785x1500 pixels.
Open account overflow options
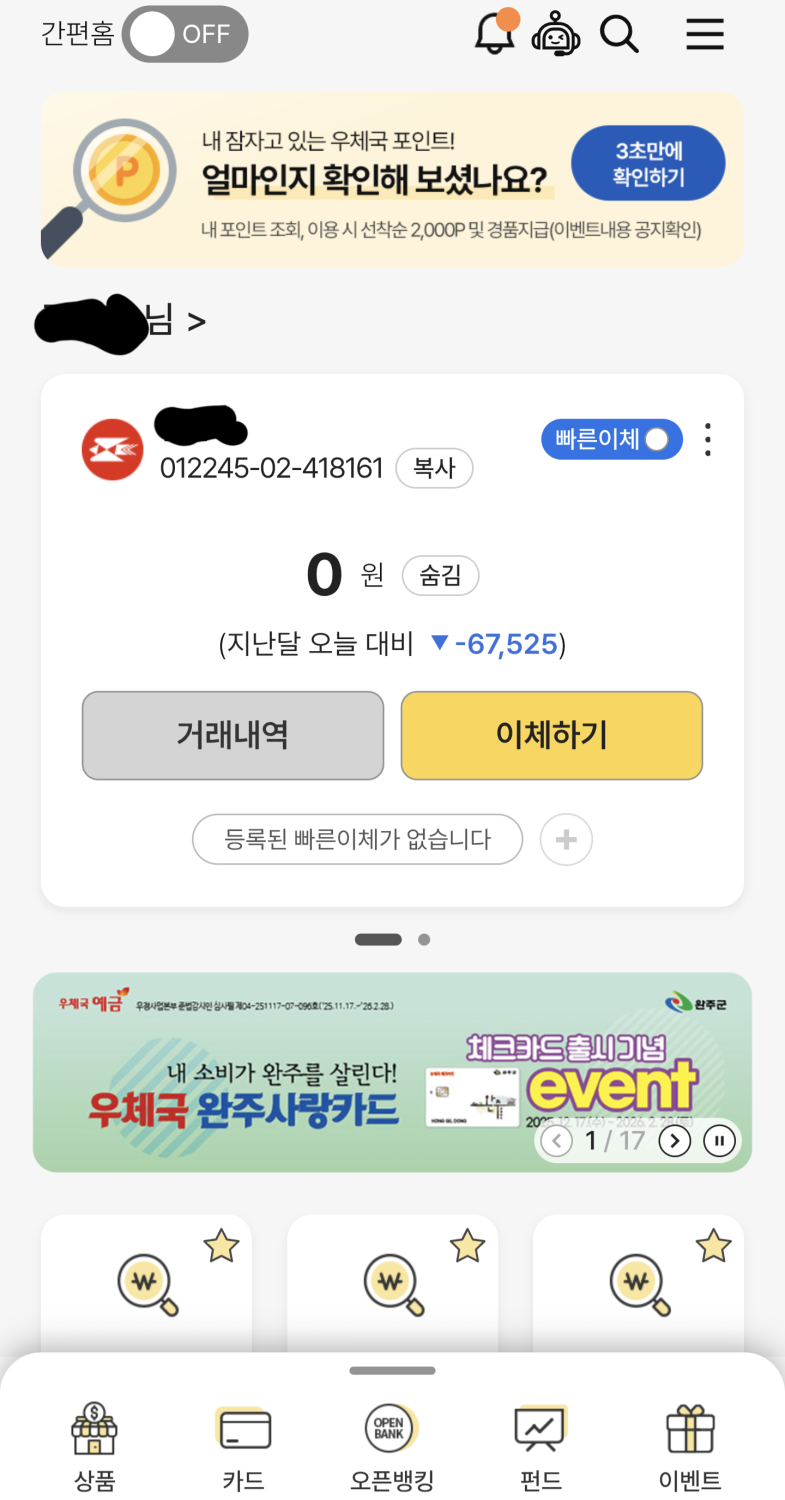[x=708, y=440]
